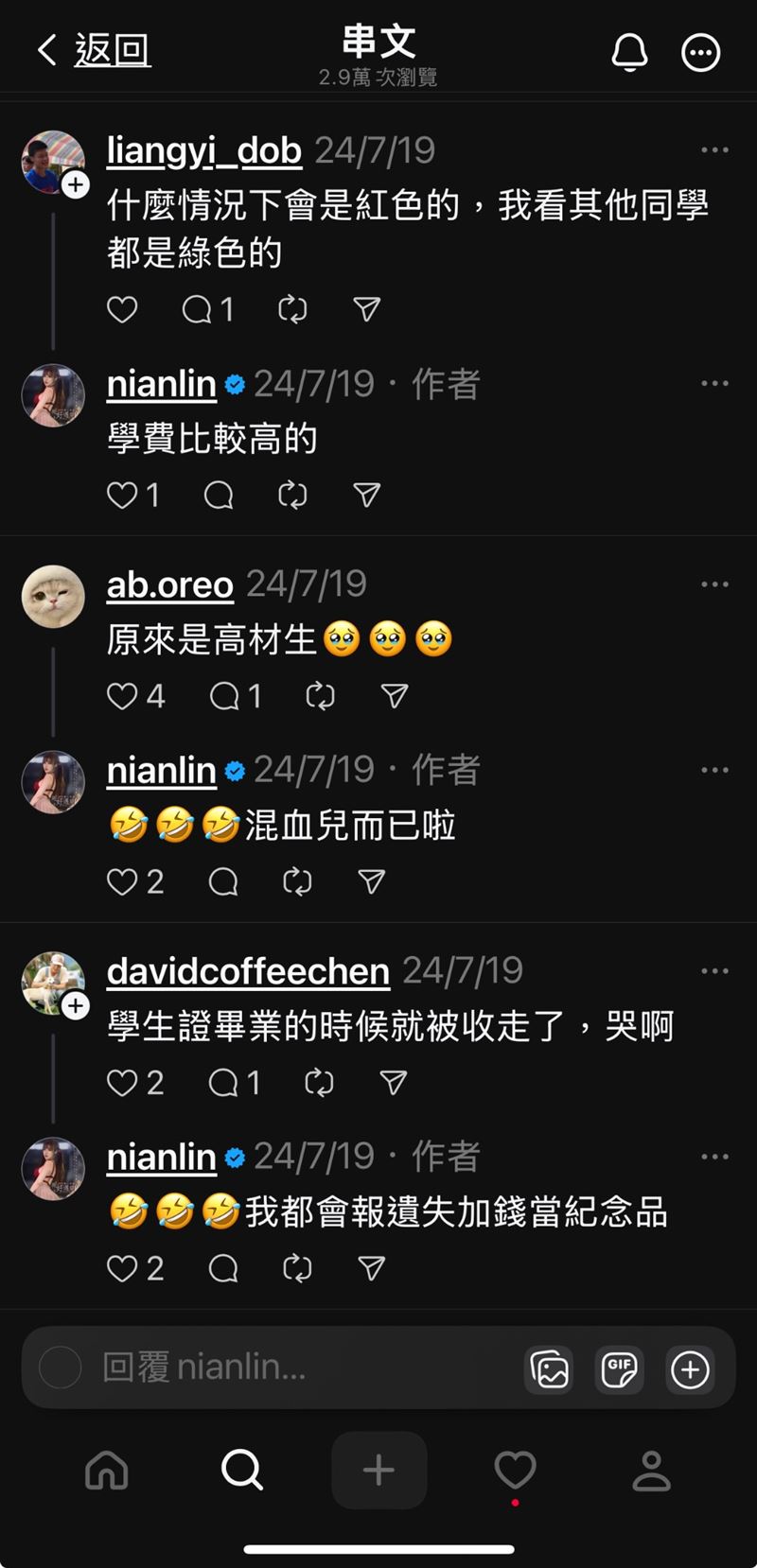Repost nianlin's reply about 學費比較高的

(292, 495)
